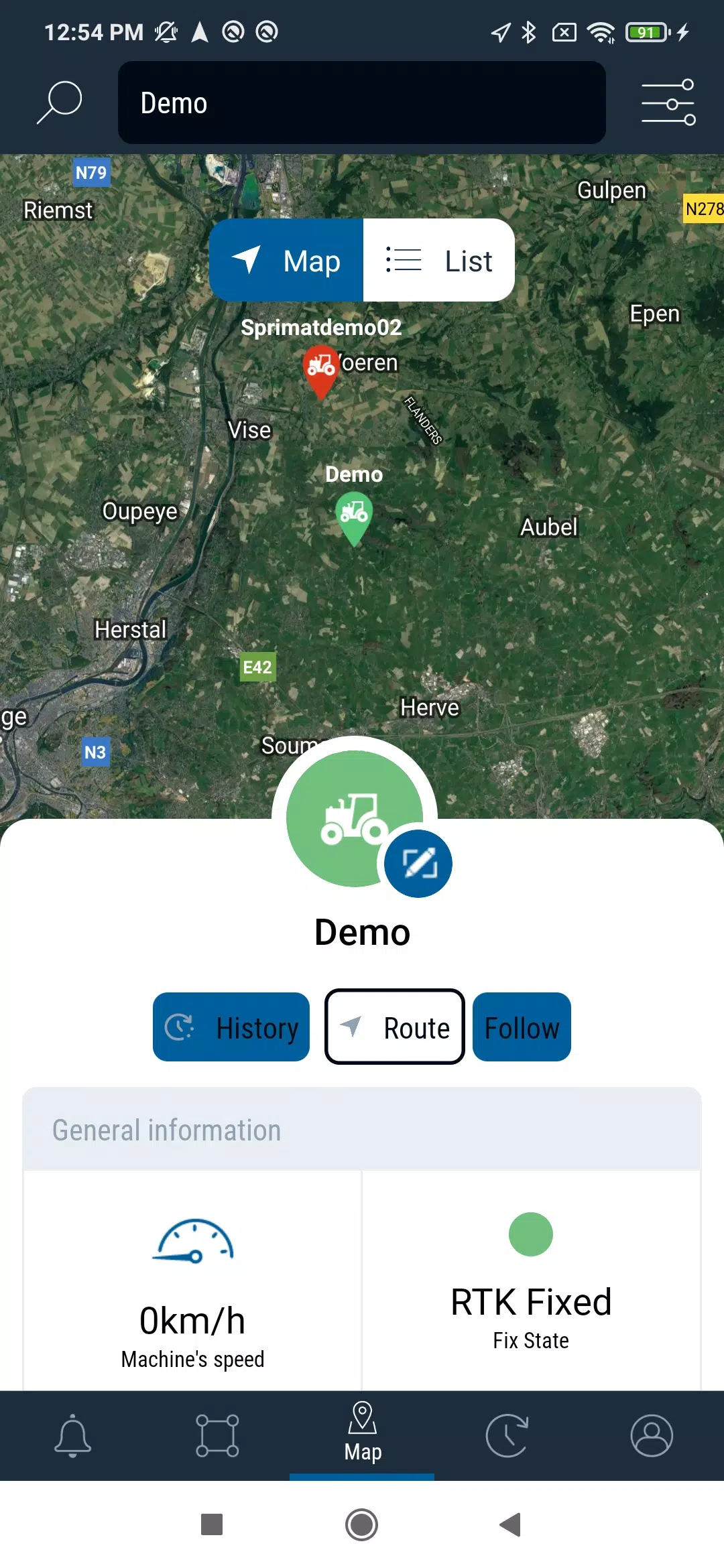This screenshot has height=1568, width=724.
Task: Open the fields boundary tab
Action: (x=217, y=1436)
